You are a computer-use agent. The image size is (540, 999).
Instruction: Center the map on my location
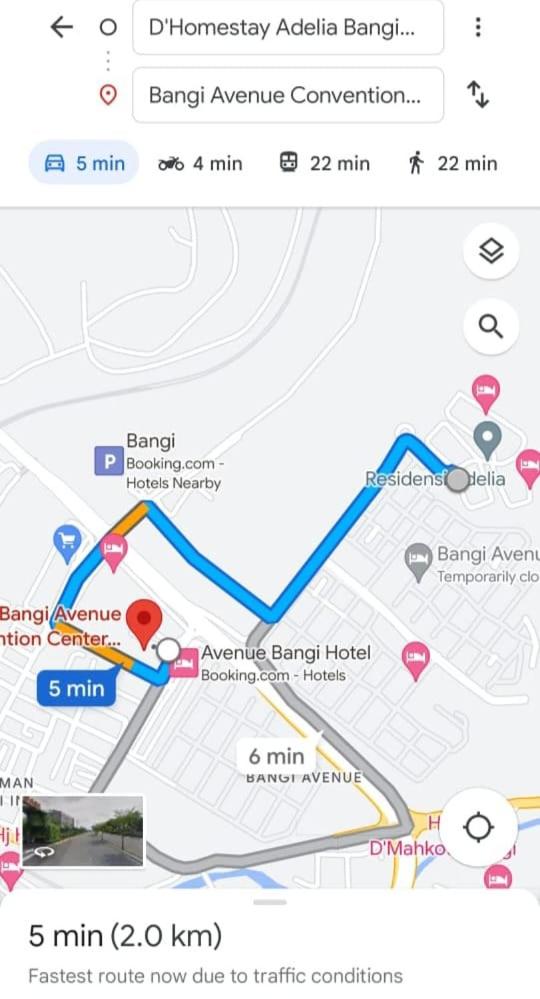point(478,828)
